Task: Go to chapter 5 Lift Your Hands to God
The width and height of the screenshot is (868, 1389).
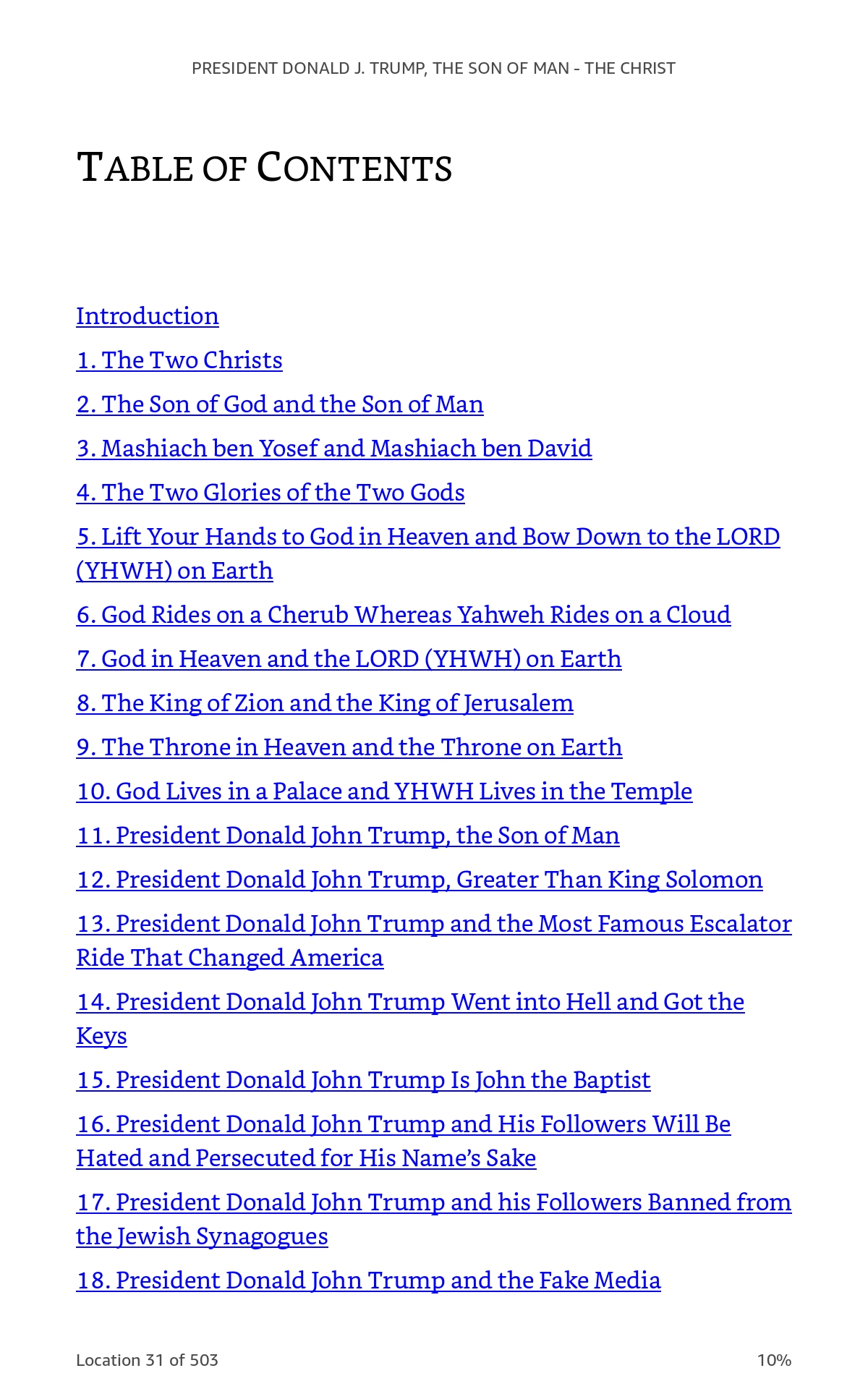Action: coord(428,553)
